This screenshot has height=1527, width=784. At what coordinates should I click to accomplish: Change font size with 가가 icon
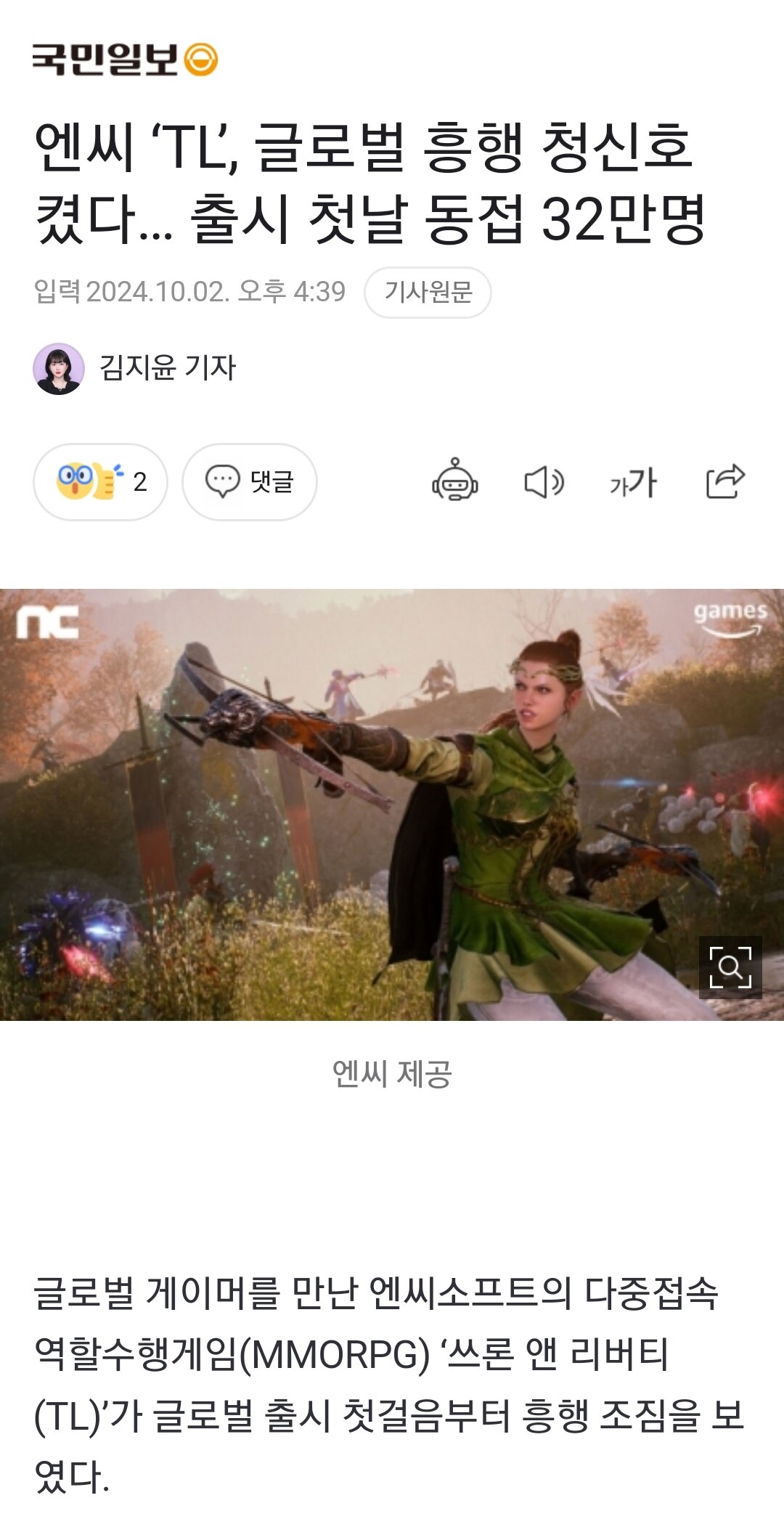pyautogui.click(x=634, y=482)
